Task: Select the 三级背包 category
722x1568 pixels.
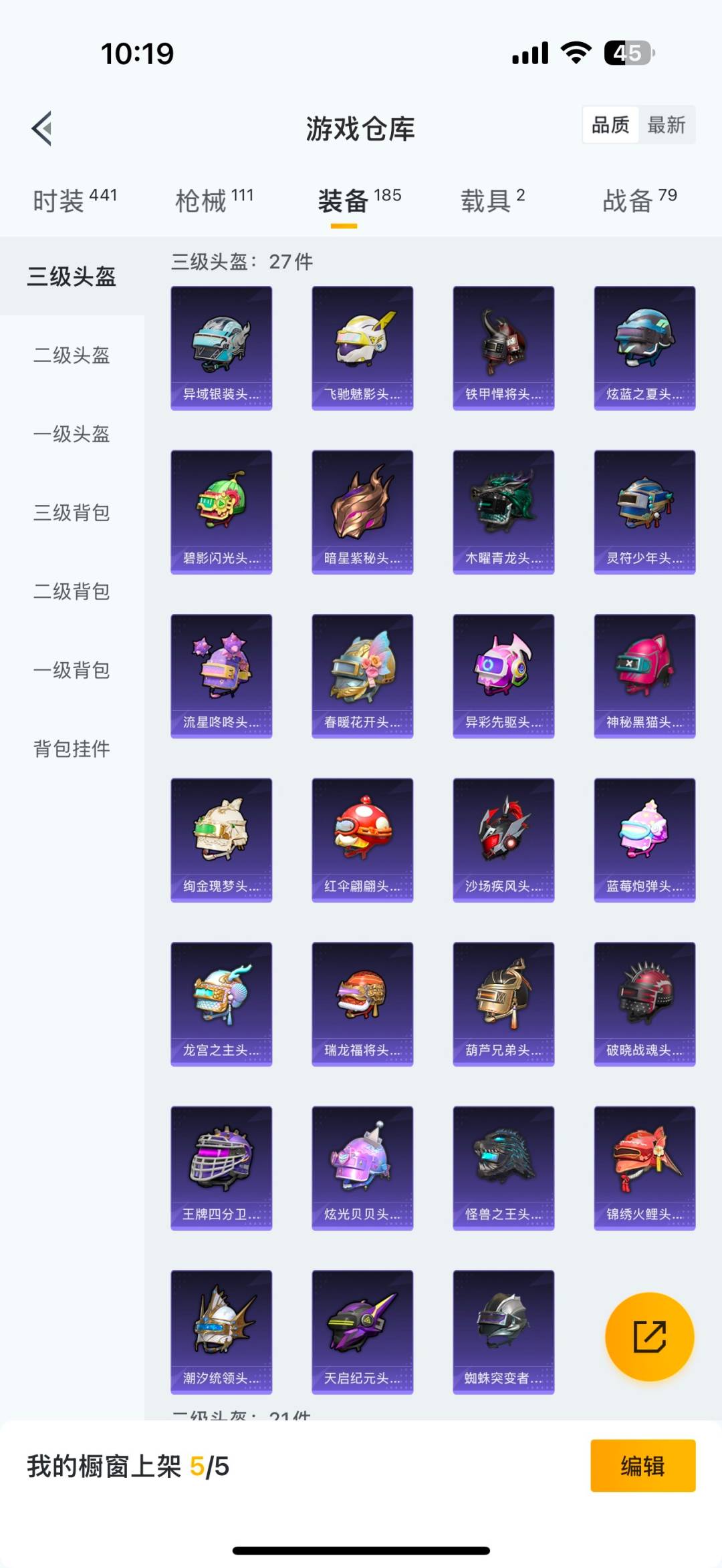Action: click(70, 513)
